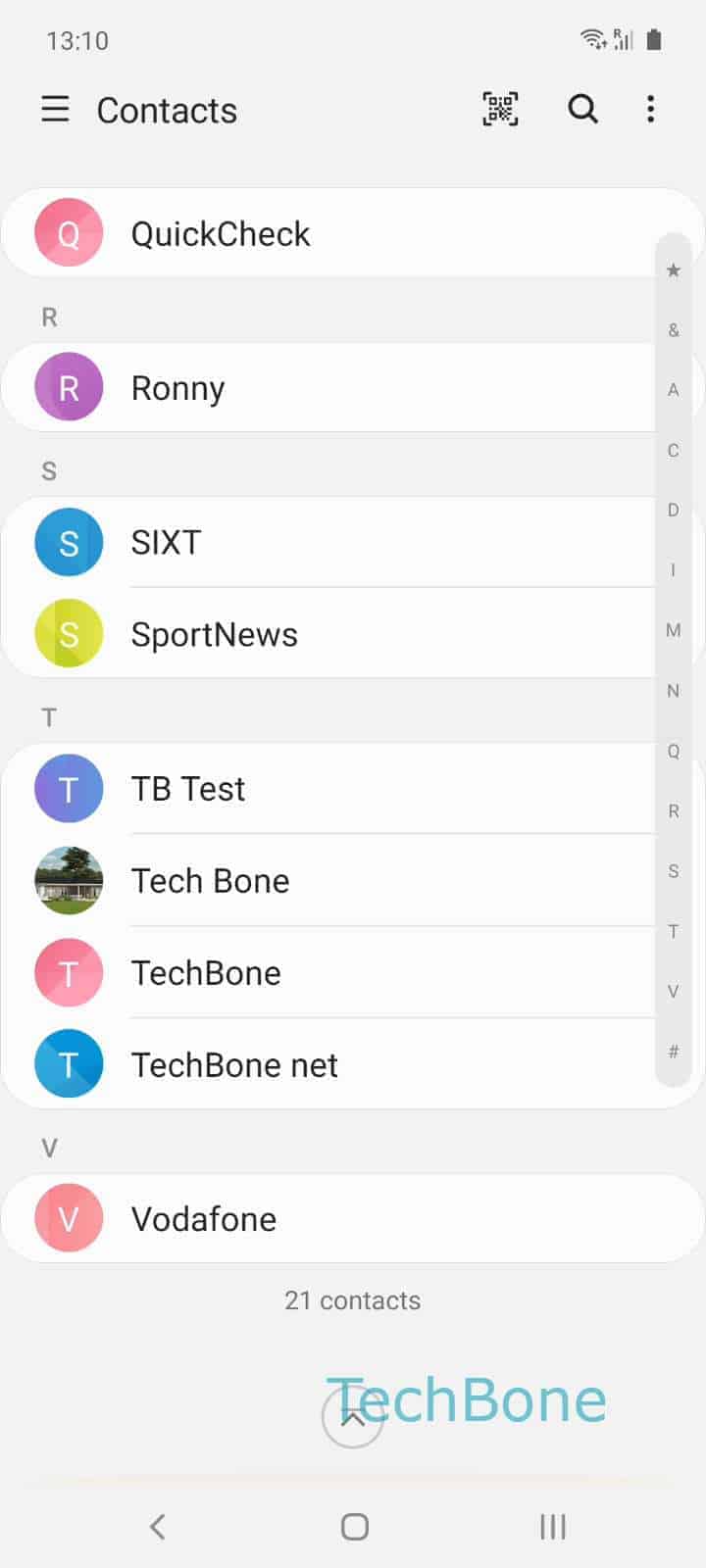
Task: Jump to favorites via the star index
Action: click(x=674, y=270)
